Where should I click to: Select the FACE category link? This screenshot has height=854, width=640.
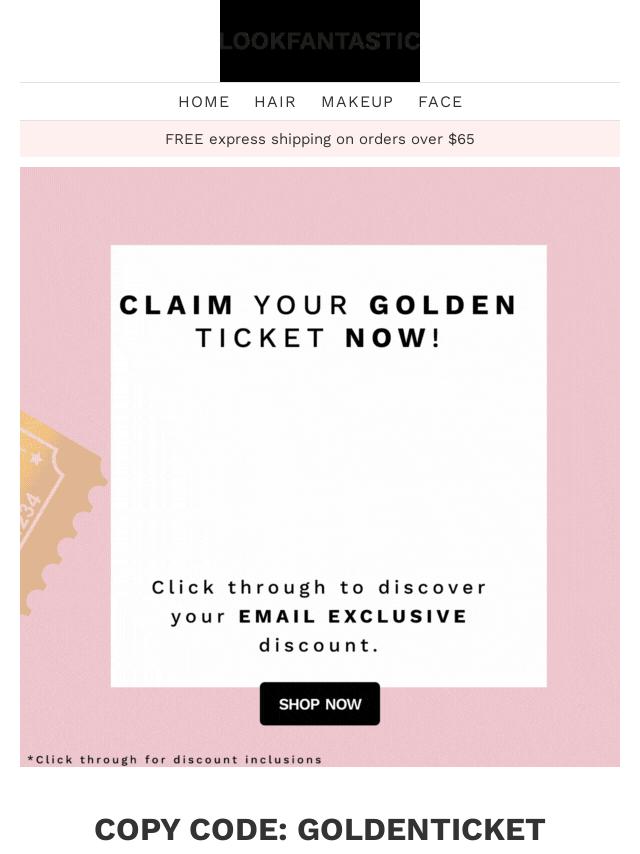pyautogui.click(x=440, y=102)
